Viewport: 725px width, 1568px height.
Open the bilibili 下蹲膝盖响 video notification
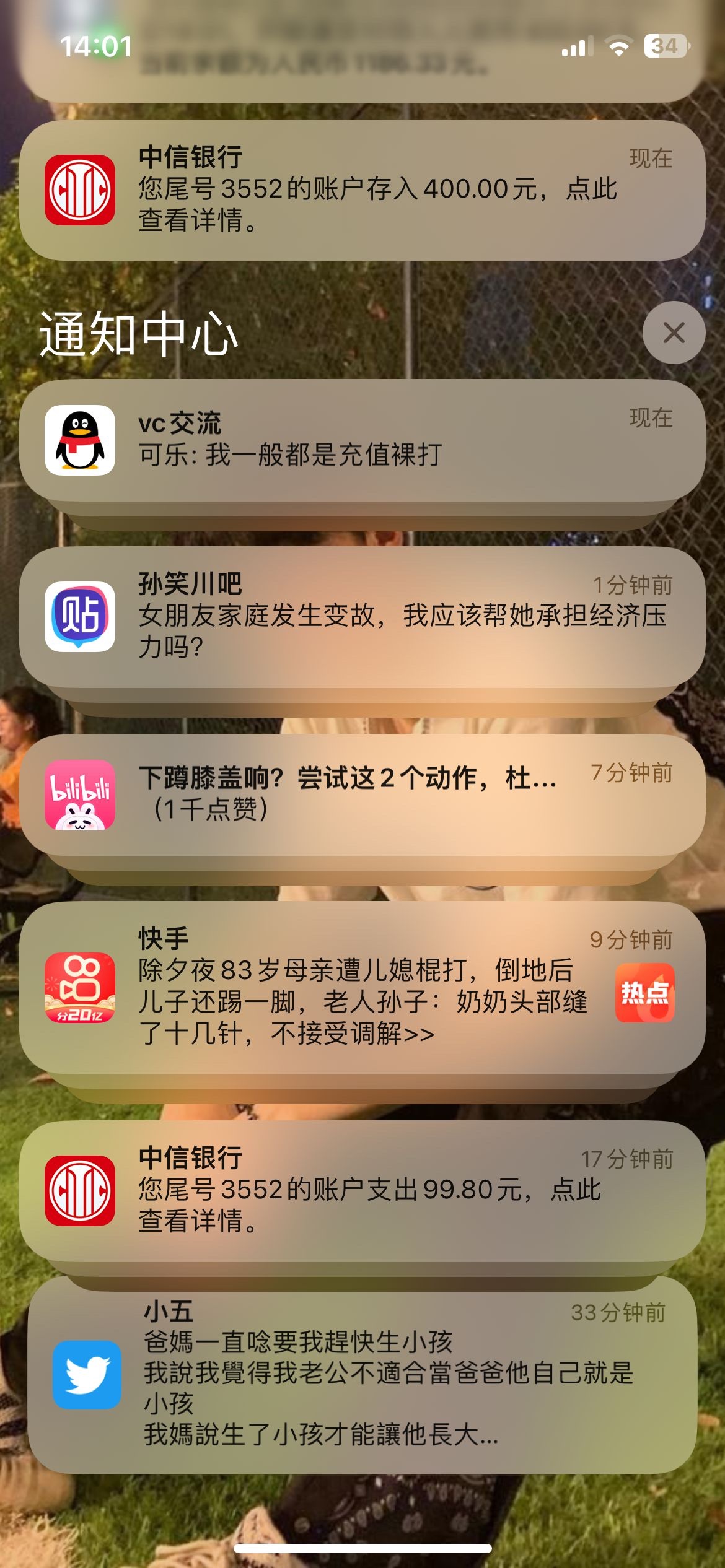point(362,795)
